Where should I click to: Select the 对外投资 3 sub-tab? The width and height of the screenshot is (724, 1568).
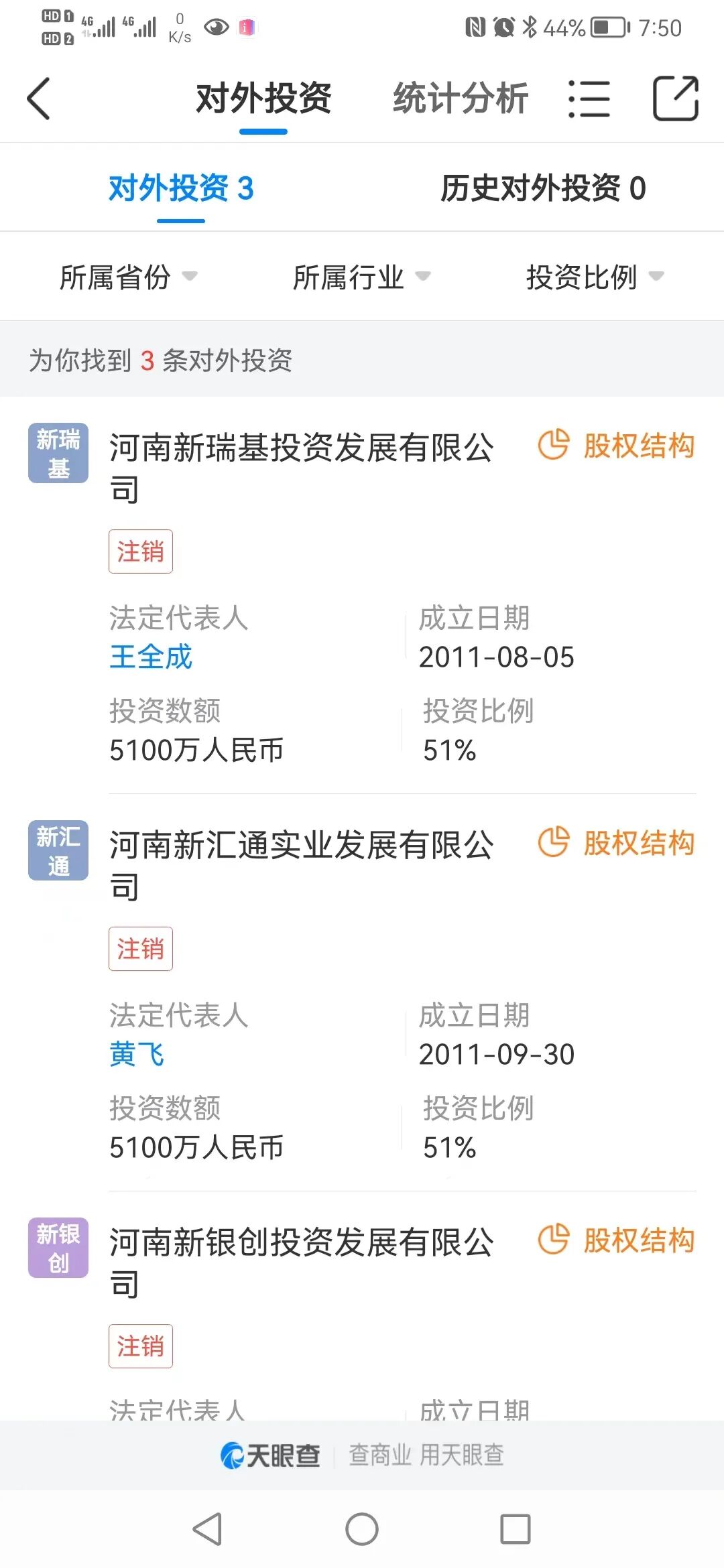181,188
